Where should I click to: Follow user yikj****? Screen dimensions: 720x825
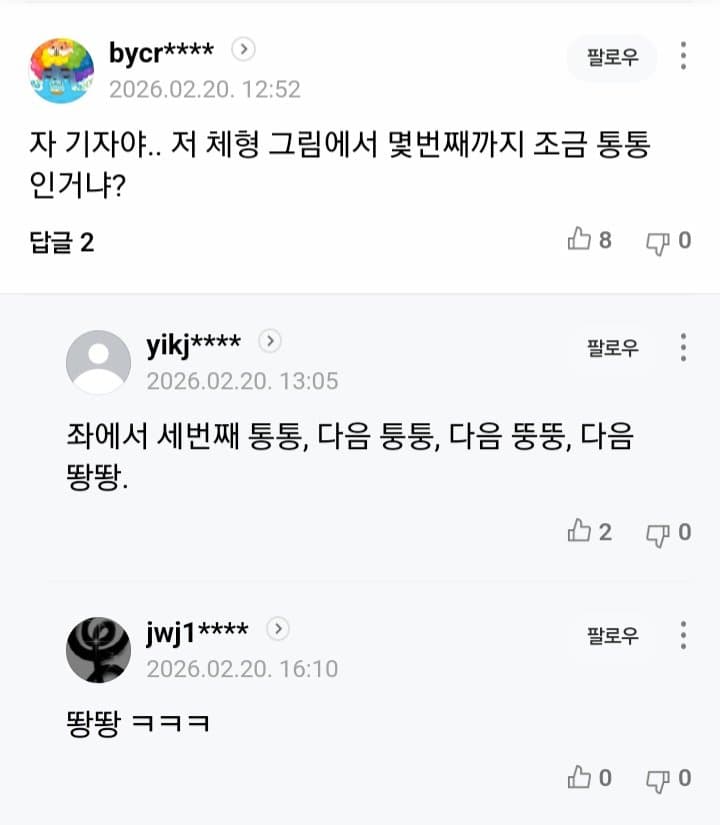(612, 348)
